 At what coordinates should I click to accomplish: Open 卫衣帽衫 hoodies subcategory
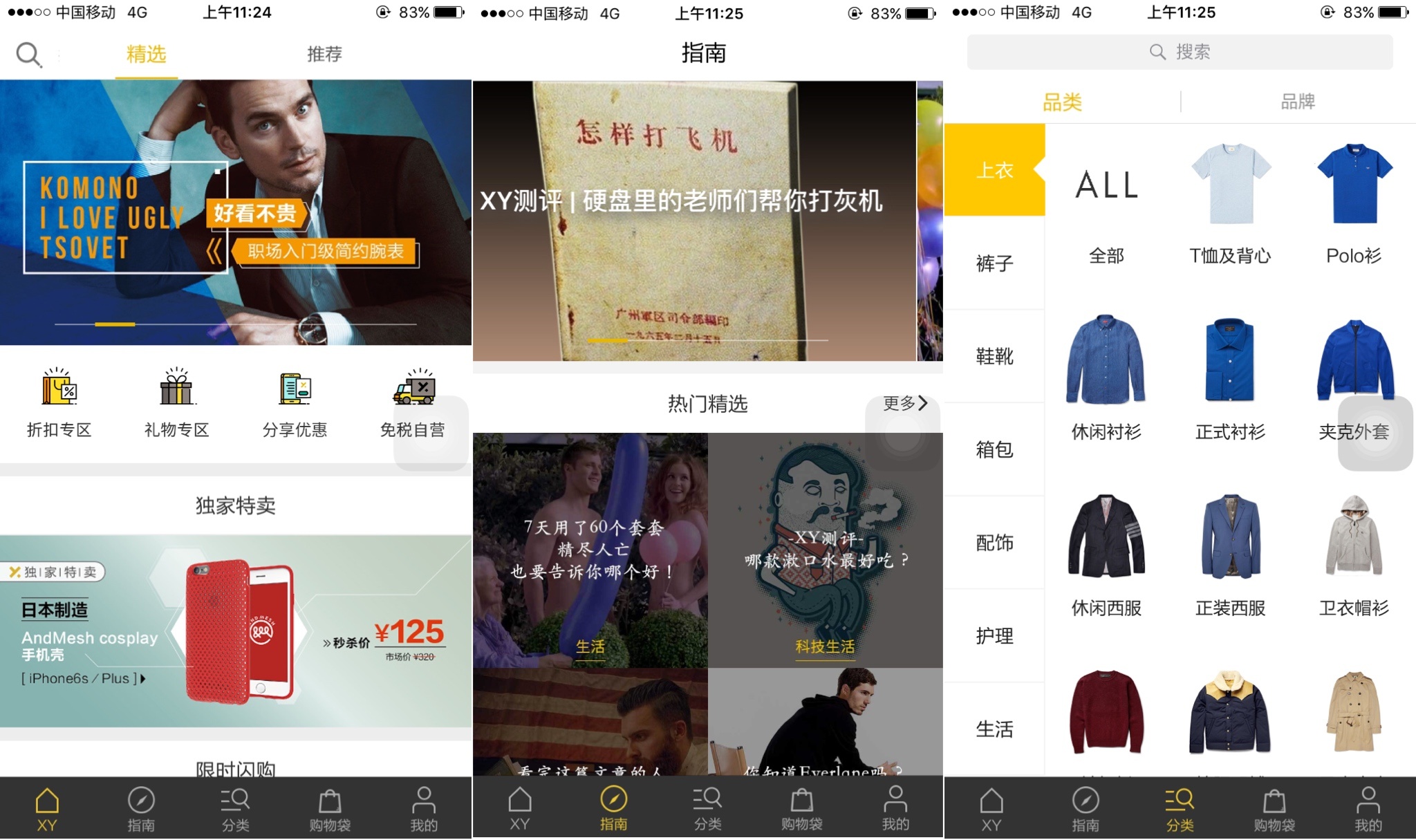(x=1354, y=553)
